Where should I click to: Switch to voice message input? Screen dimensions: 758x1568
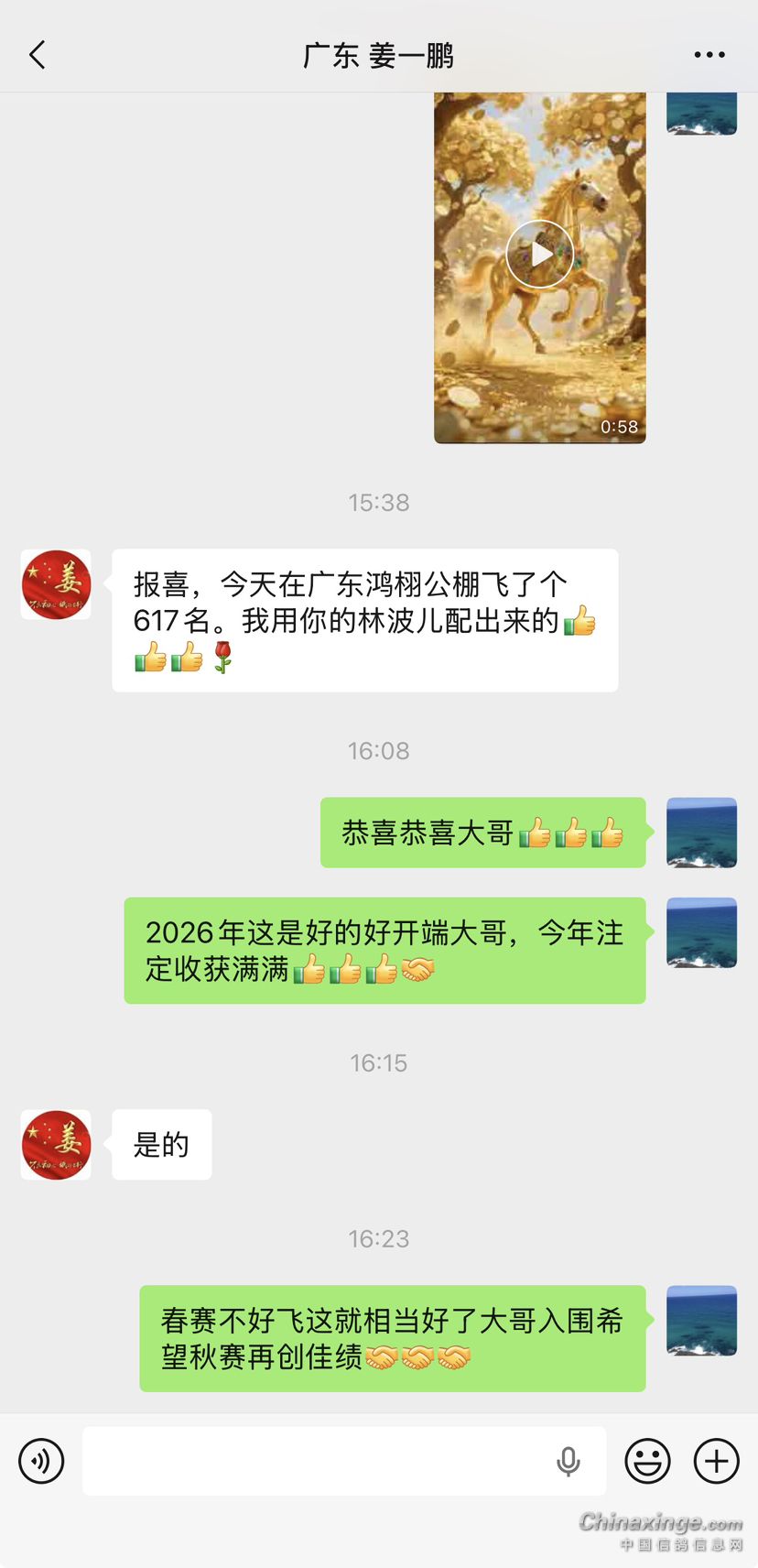tap(41, 1461)
